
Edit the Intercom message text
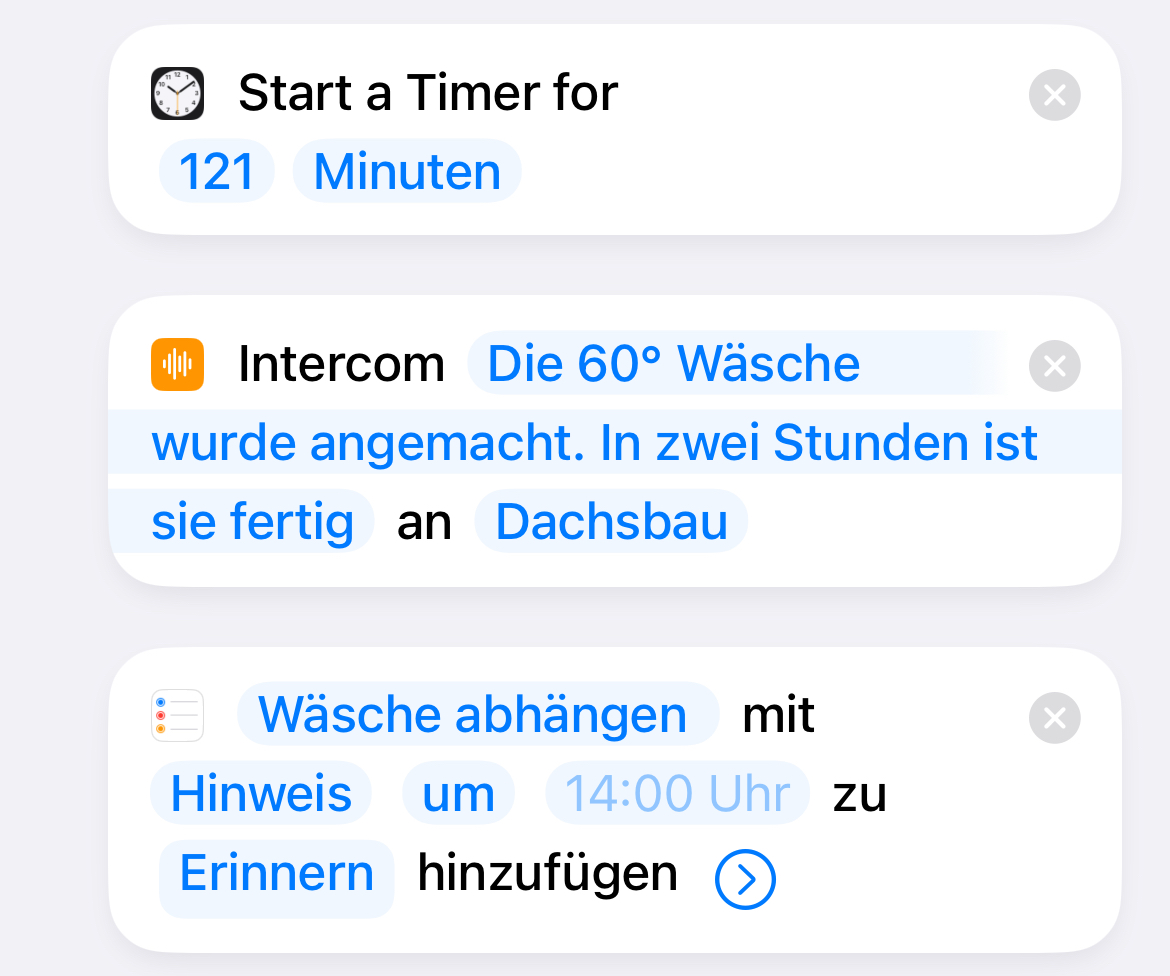click(594, 442)
